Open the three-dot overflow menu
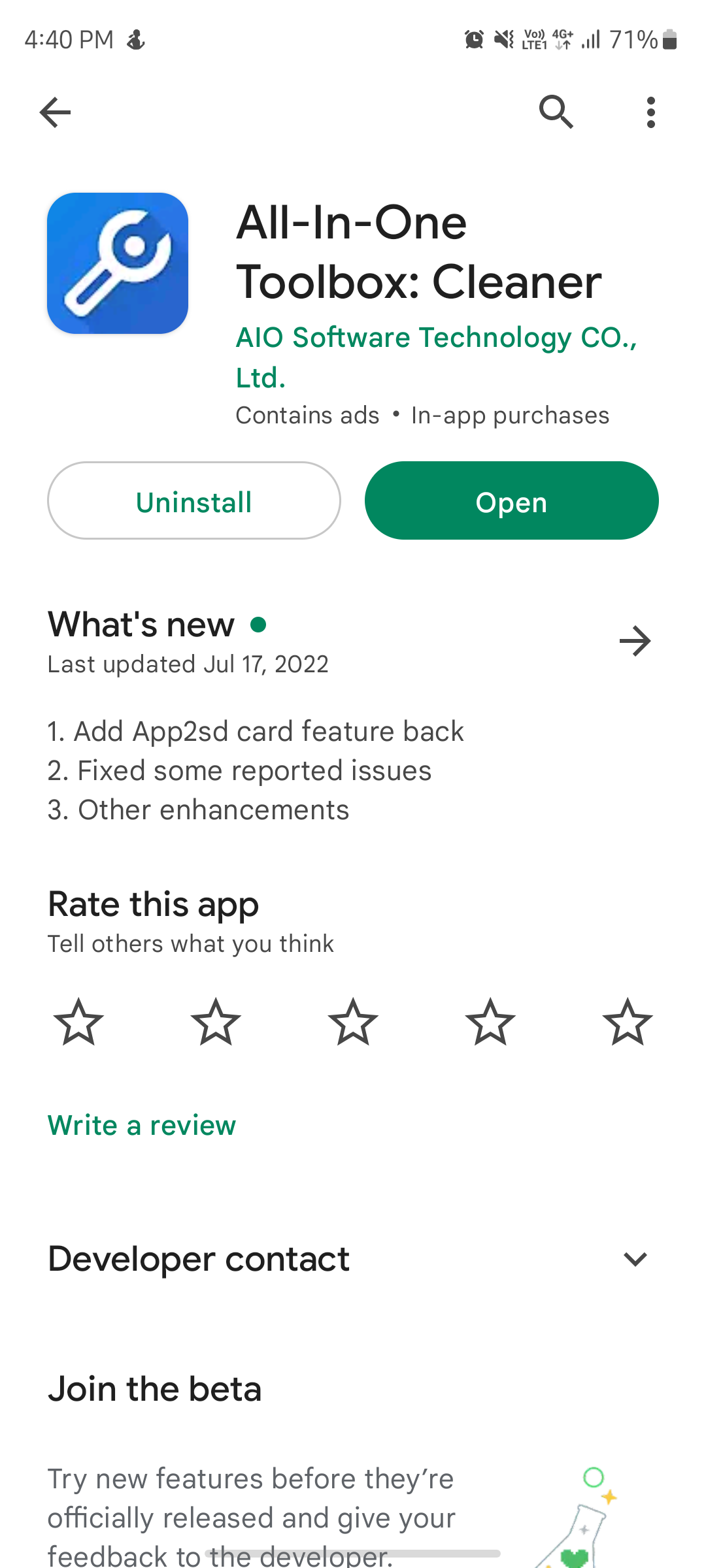 click(x=650, y=112)
